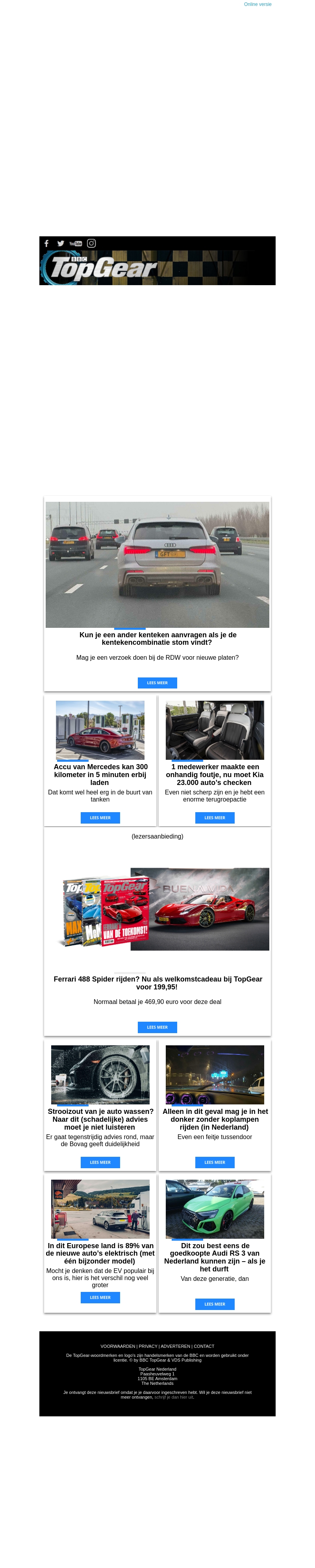The image size is (315, 1568).
Task: Unsubscribe via "schrijf je dan hier uit"
Action: pyautogui.click(x=174, y=1397)
